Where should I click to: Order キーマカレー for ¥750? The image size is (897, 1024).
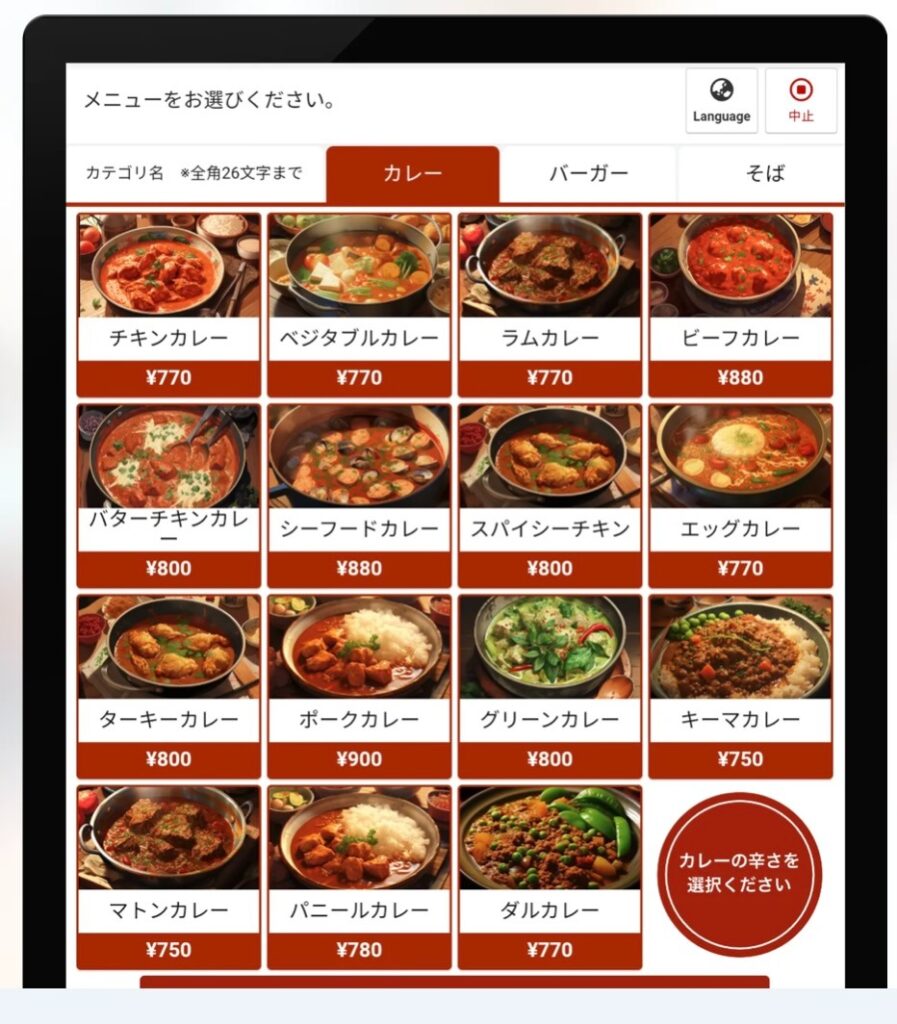[740, 687]
